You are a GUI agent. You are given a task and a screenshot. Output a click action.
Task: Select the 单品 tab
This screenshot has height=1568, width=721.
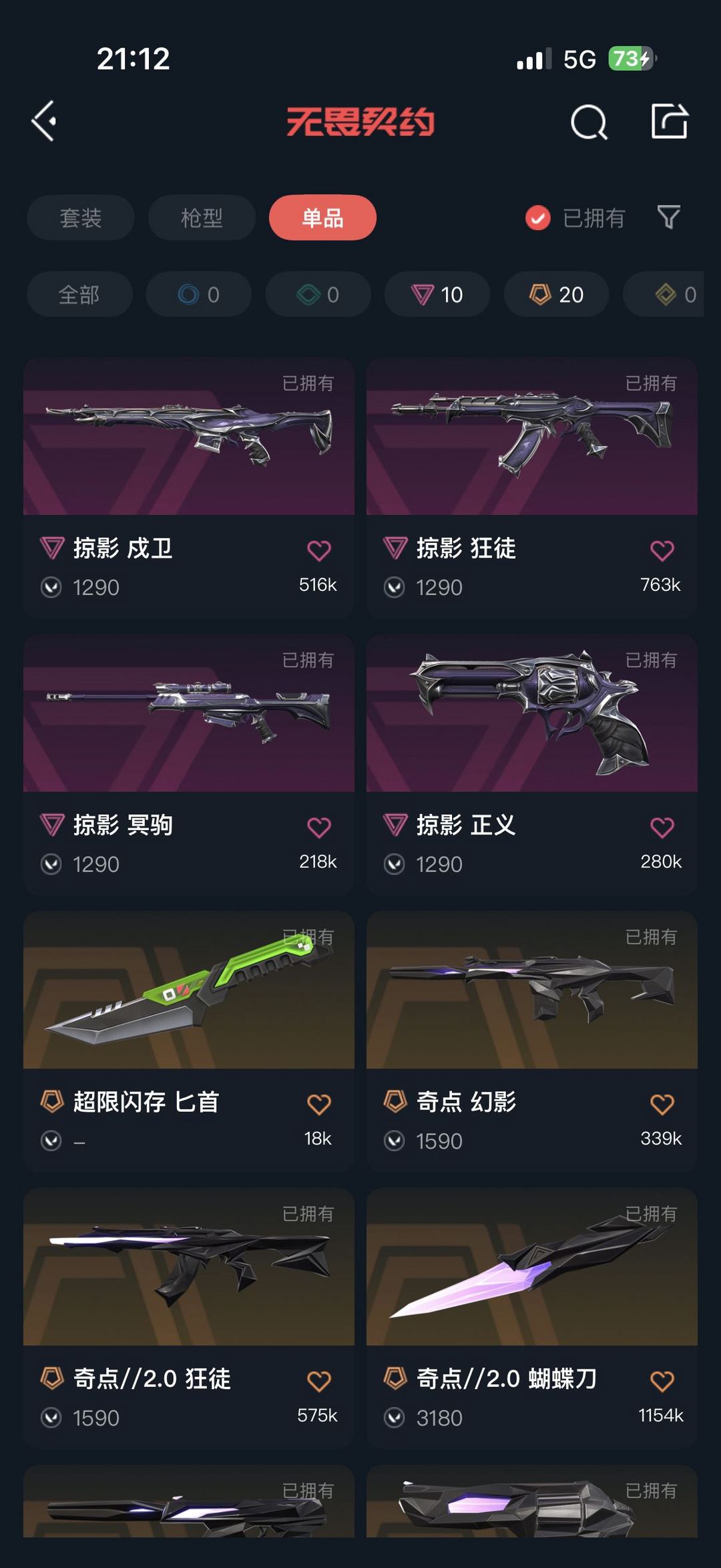pyautogui.click(x=322, y=218)
